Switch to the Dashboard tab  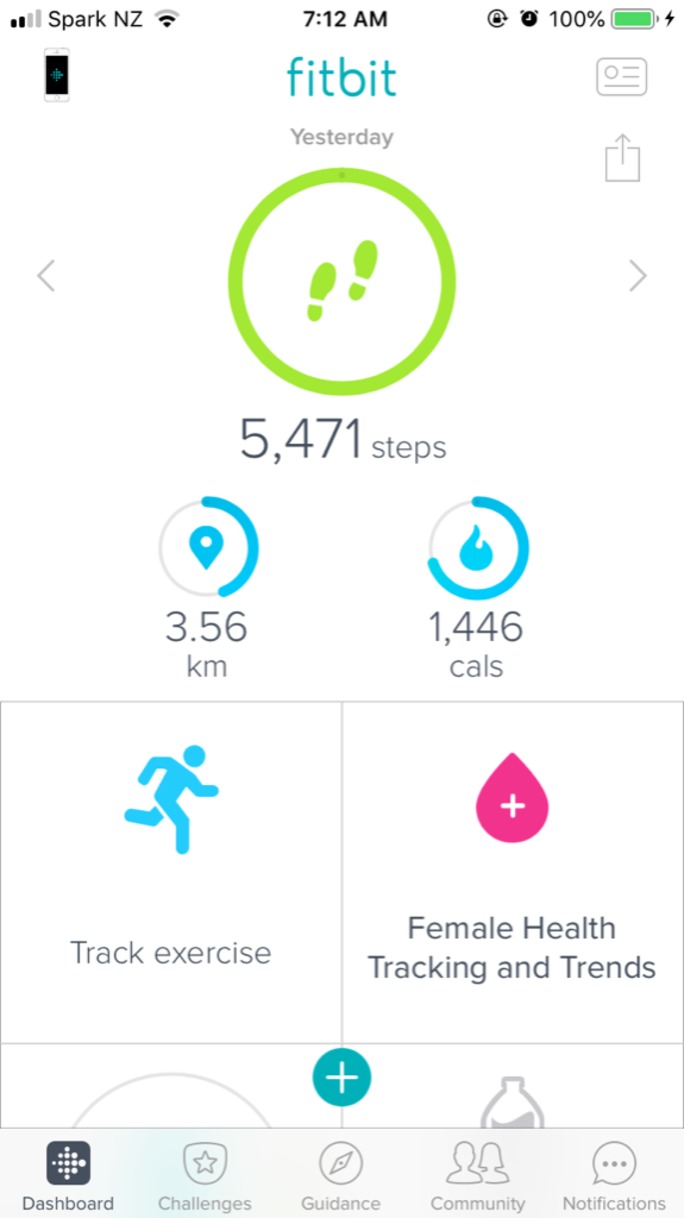pos(68,1177)
